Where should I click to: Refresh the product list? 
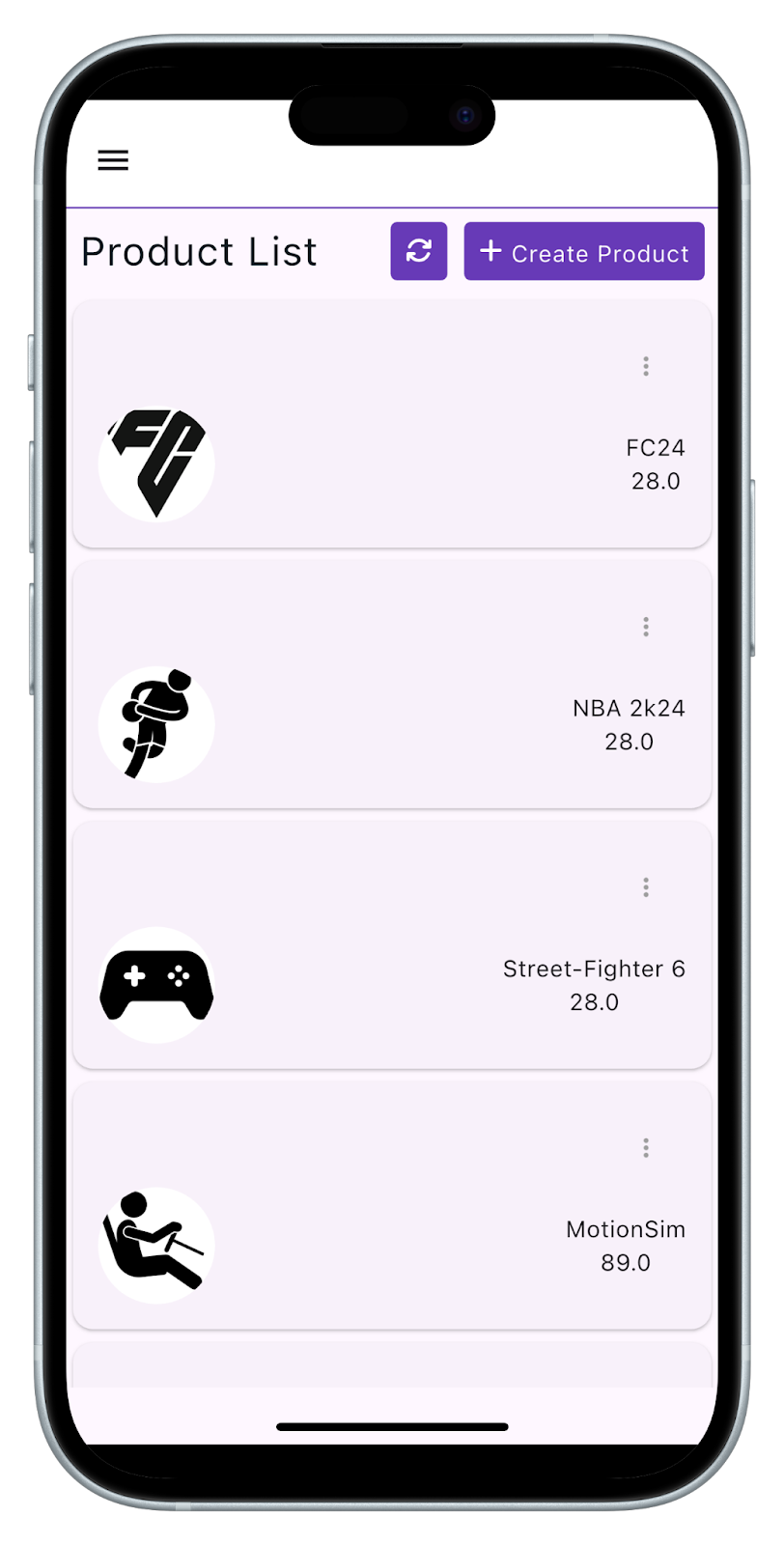[x=418, y=251]
